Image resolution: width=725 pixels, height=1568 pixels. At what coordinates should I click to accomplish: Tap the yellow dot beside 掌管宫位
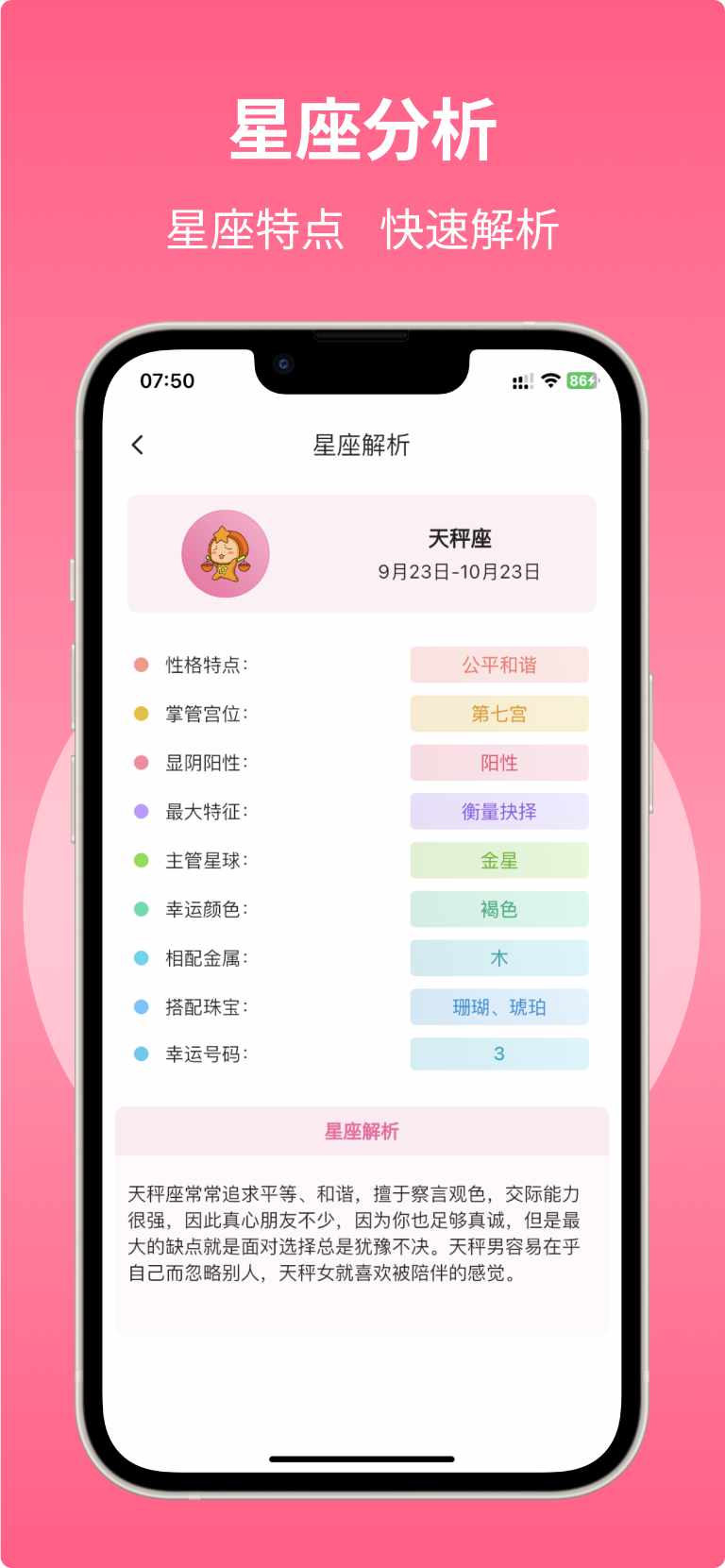[140, 714]
